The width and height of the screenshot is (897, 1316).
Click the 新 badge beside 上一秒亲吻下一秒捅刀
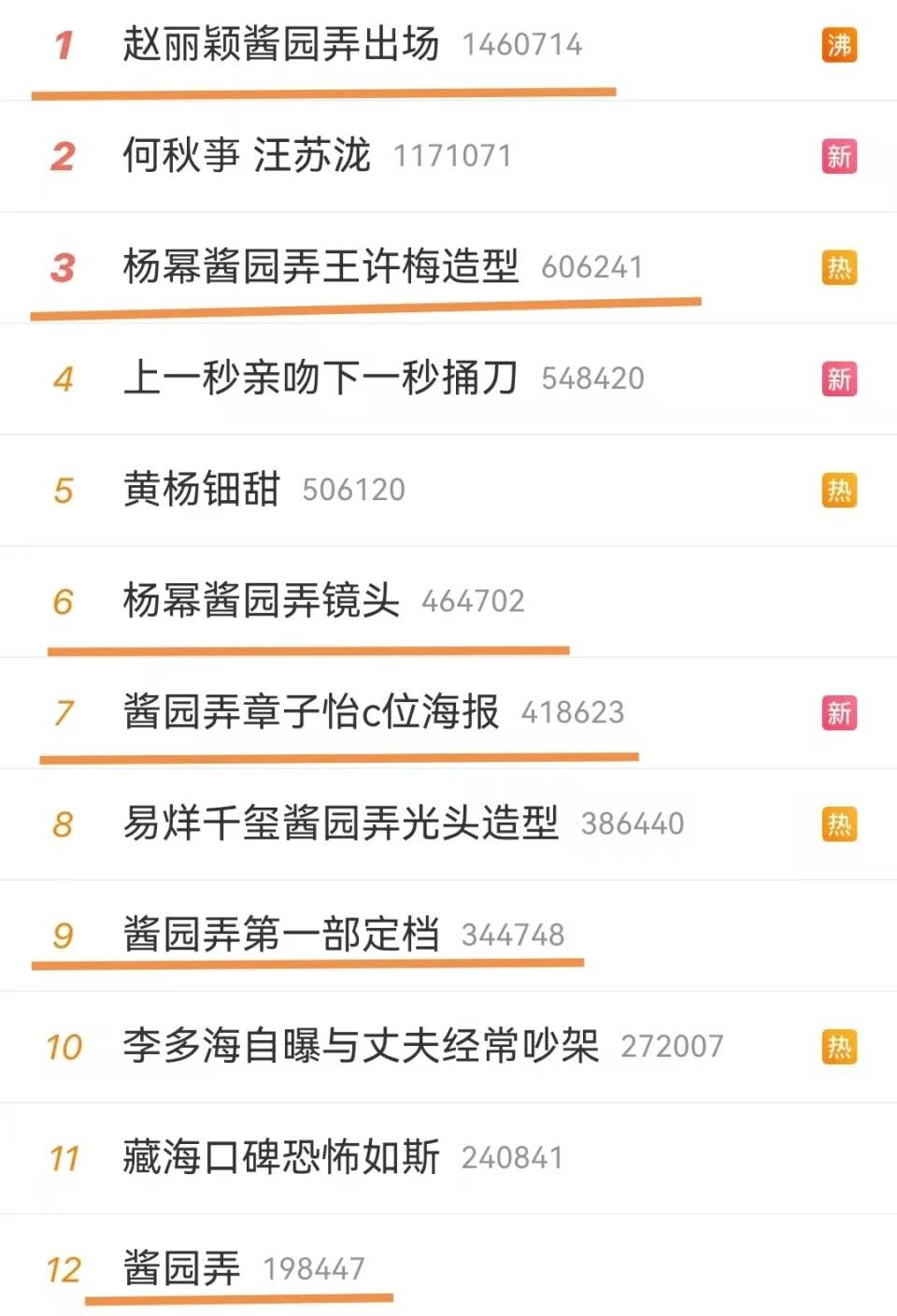[x=839, y=379]
